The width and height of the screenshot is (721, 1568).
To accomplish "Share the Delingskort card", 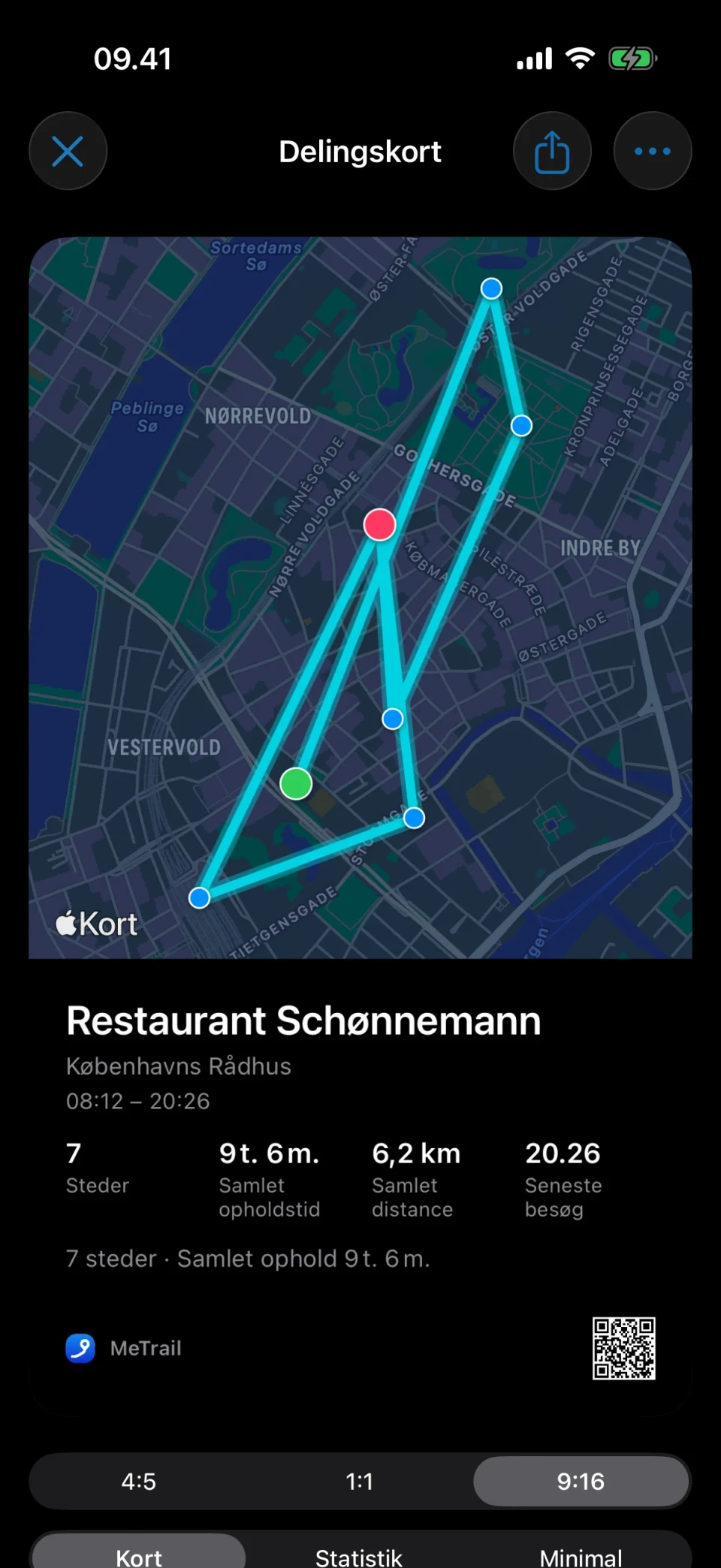I will pos(552,151).
